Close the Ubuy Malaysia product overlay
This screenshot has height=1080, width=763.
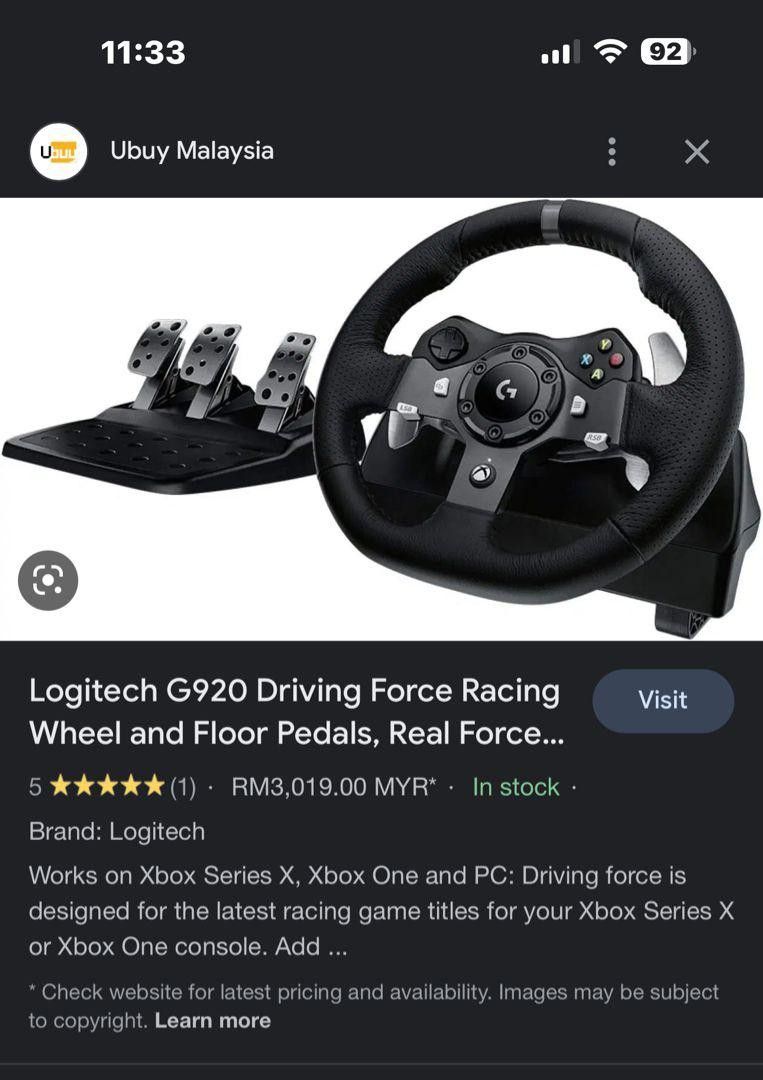click(695, 151)
